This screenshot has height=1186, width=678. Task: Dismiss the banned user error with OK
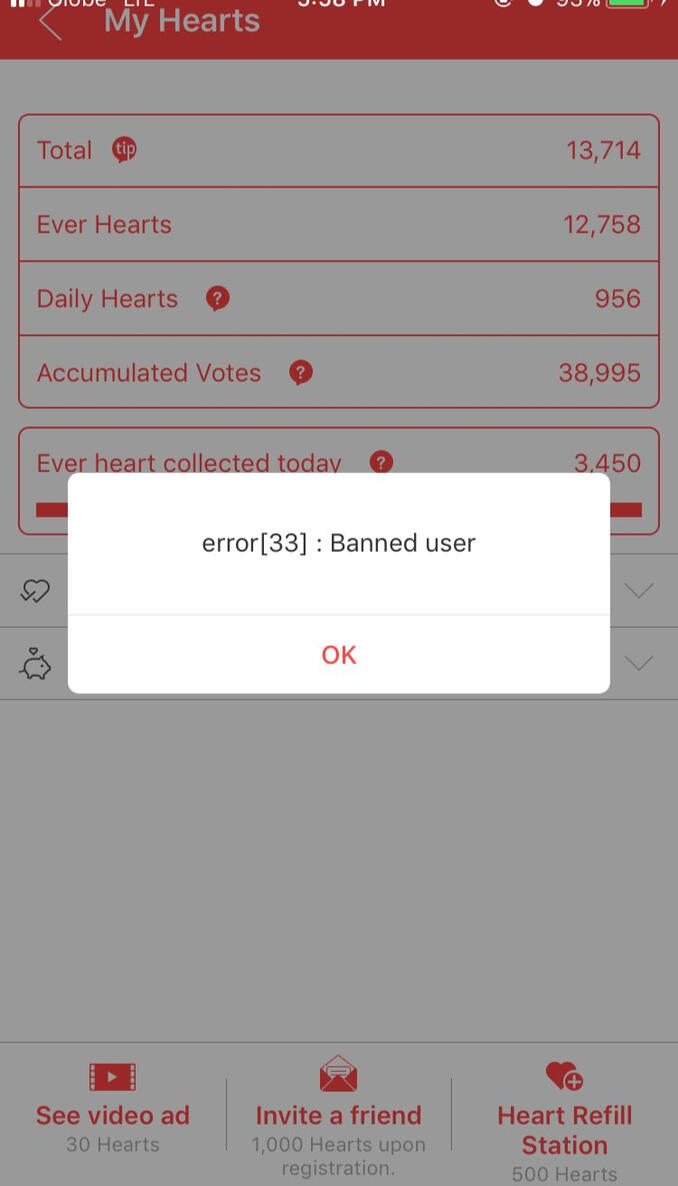(338, 654)
